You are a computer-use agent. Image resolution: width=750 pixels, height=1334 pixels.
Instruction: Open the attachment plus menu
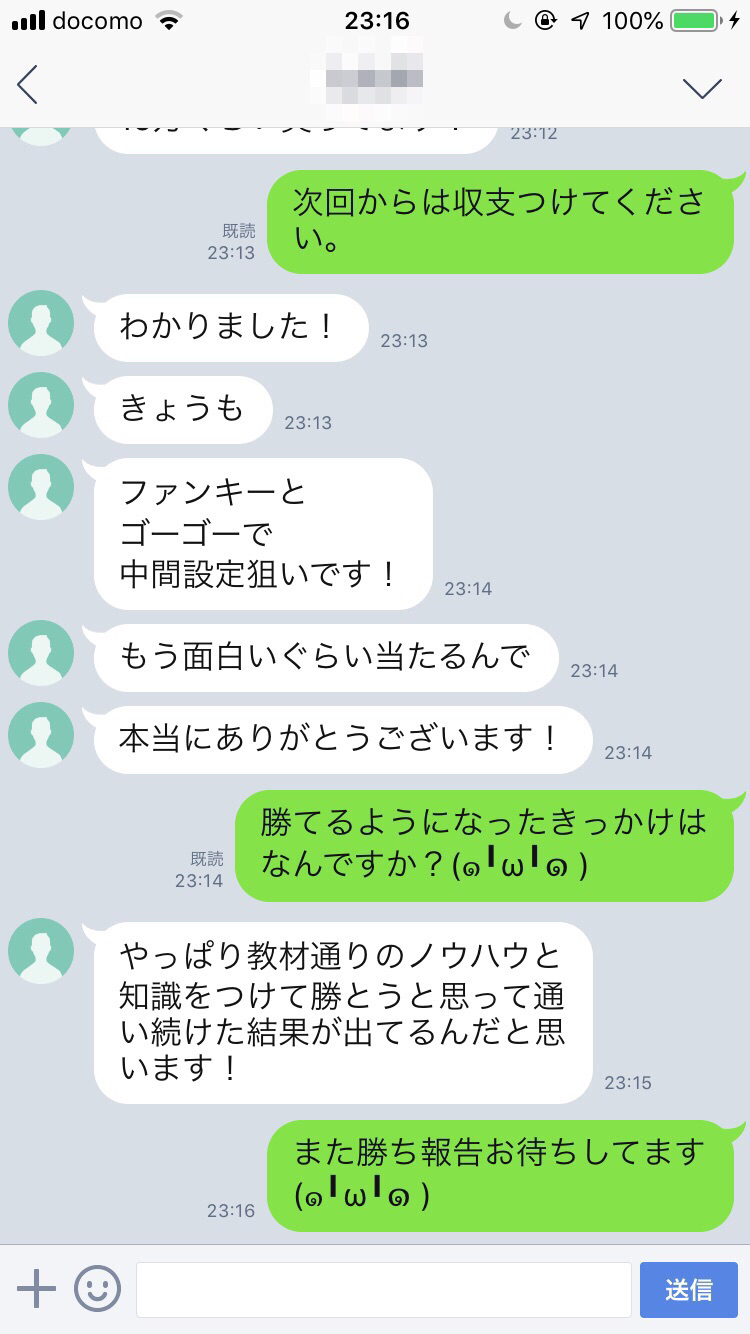coord(37,1289)
